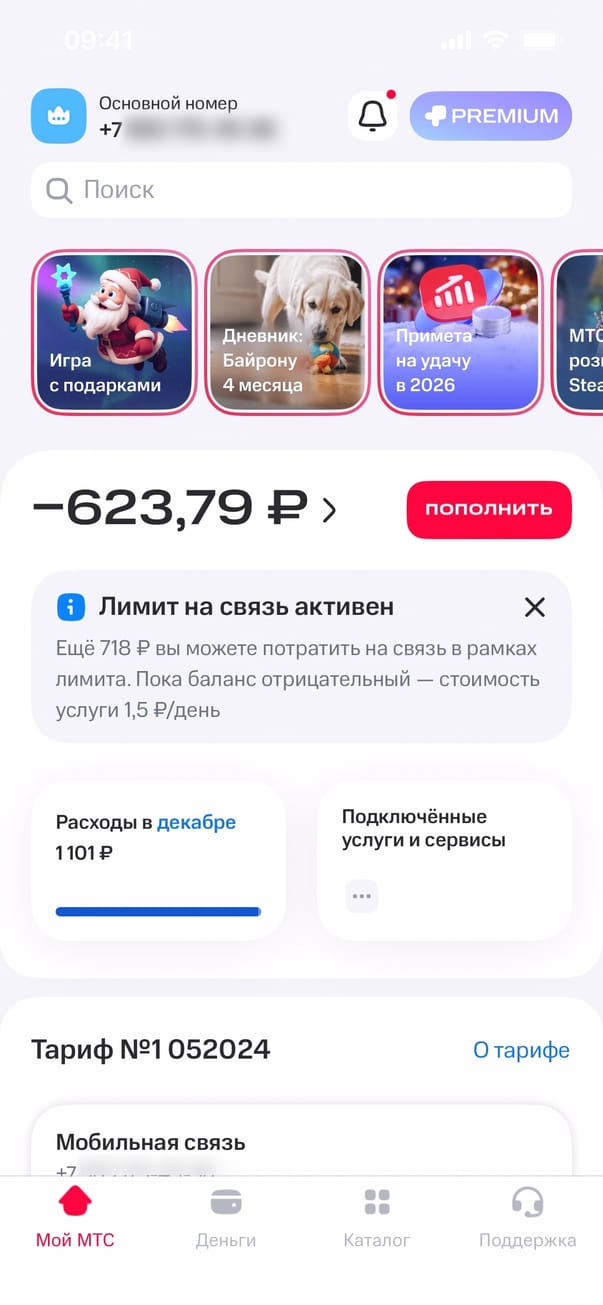Tap the О тарифе link
Viewport: 603px width, 1305px height.
click(x=521, y=1050)
